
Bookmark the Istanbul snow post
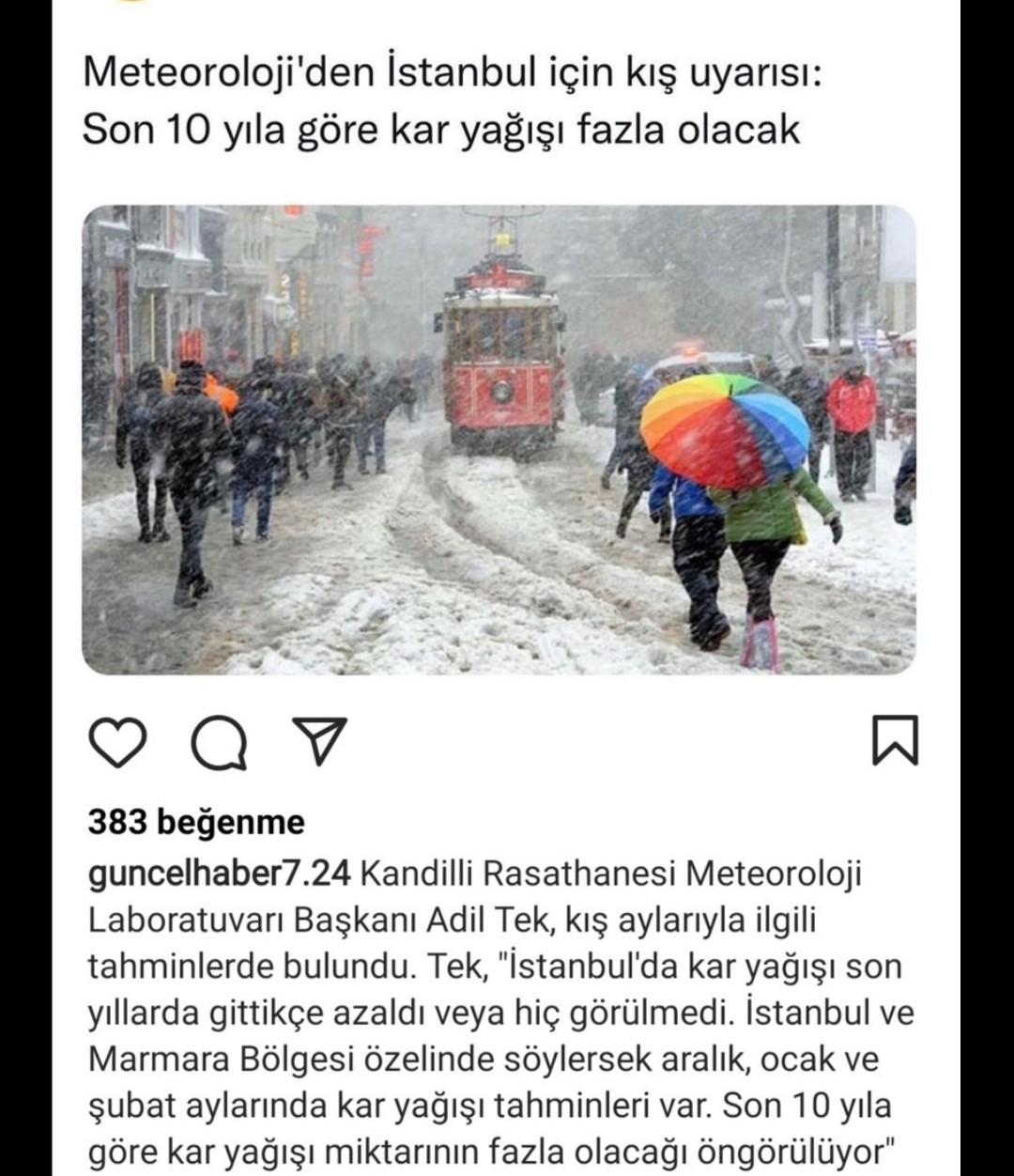click(895, 740)
